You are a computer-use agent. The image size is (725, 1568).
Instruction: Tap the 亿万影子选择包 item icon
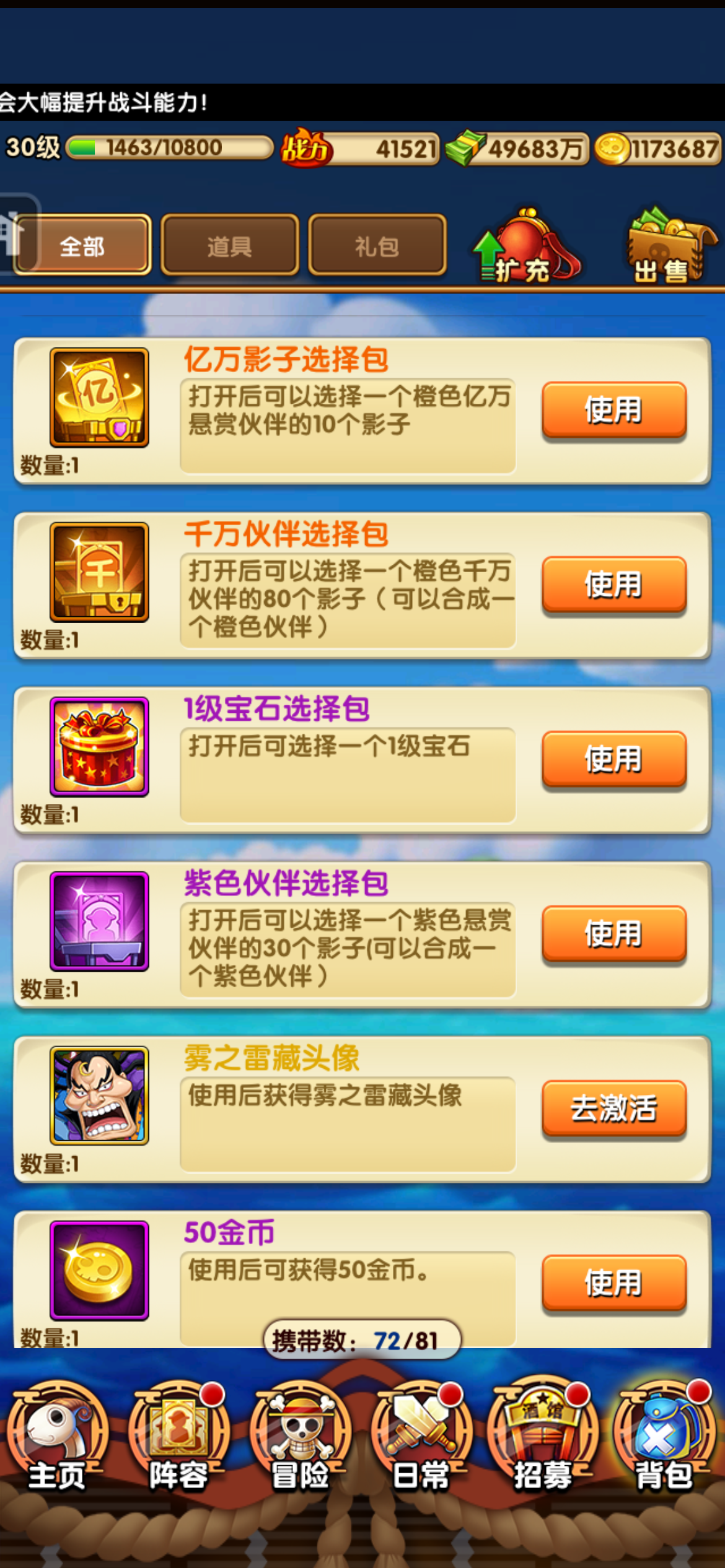click(99, 398)
